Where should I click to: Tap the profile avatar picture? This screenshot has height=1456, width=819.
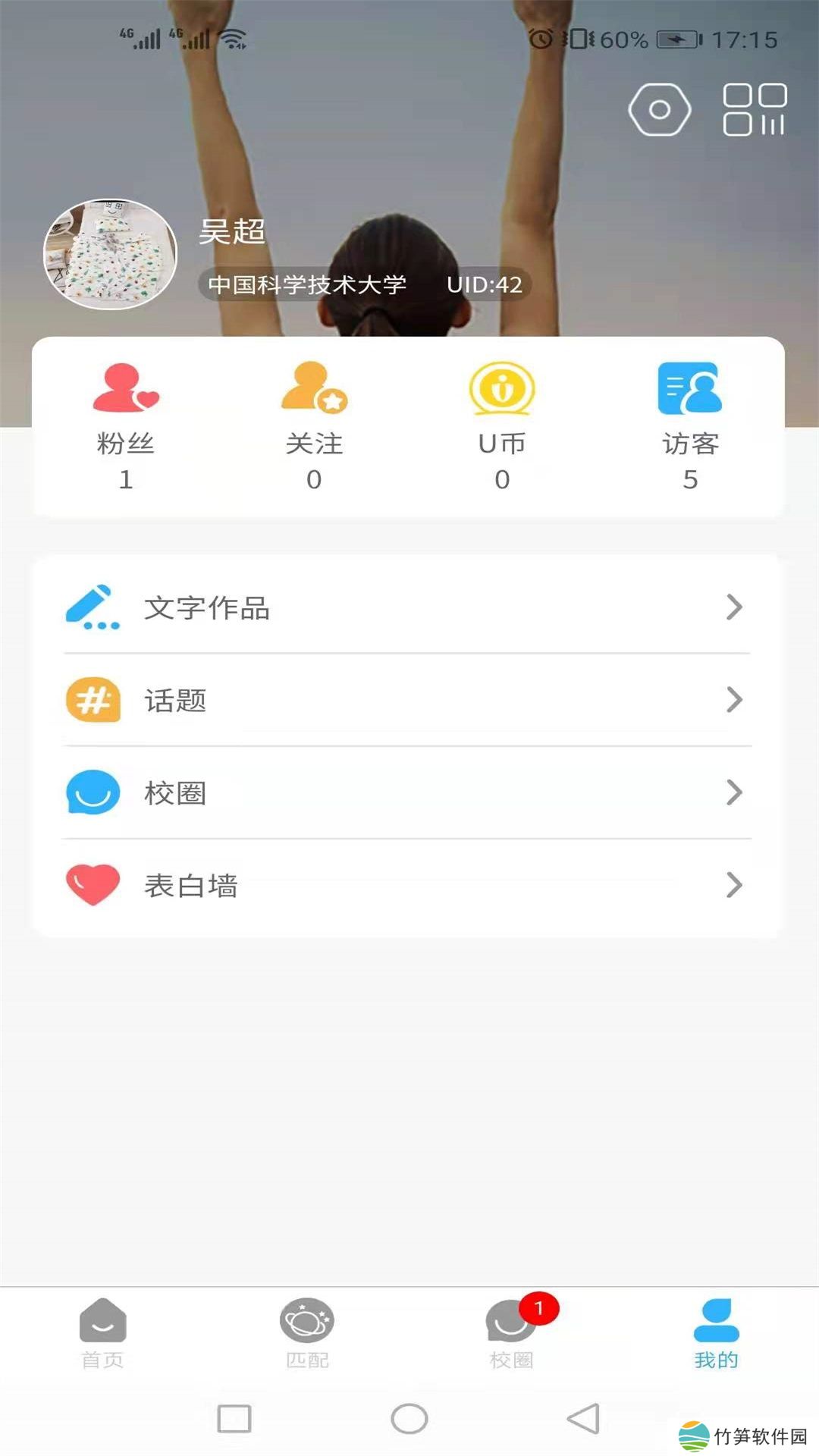pos(111,254)
